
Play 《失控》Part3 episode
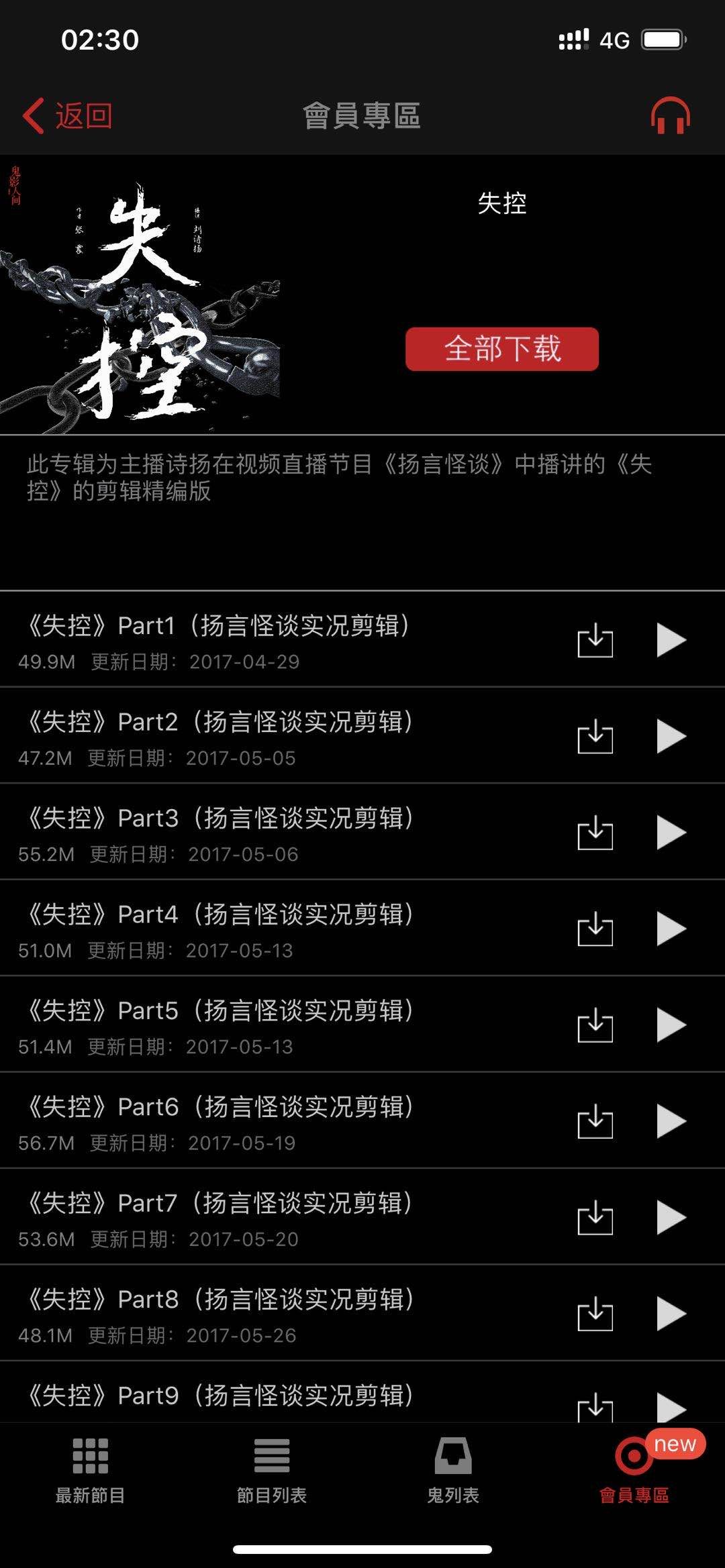pos(671,833)
